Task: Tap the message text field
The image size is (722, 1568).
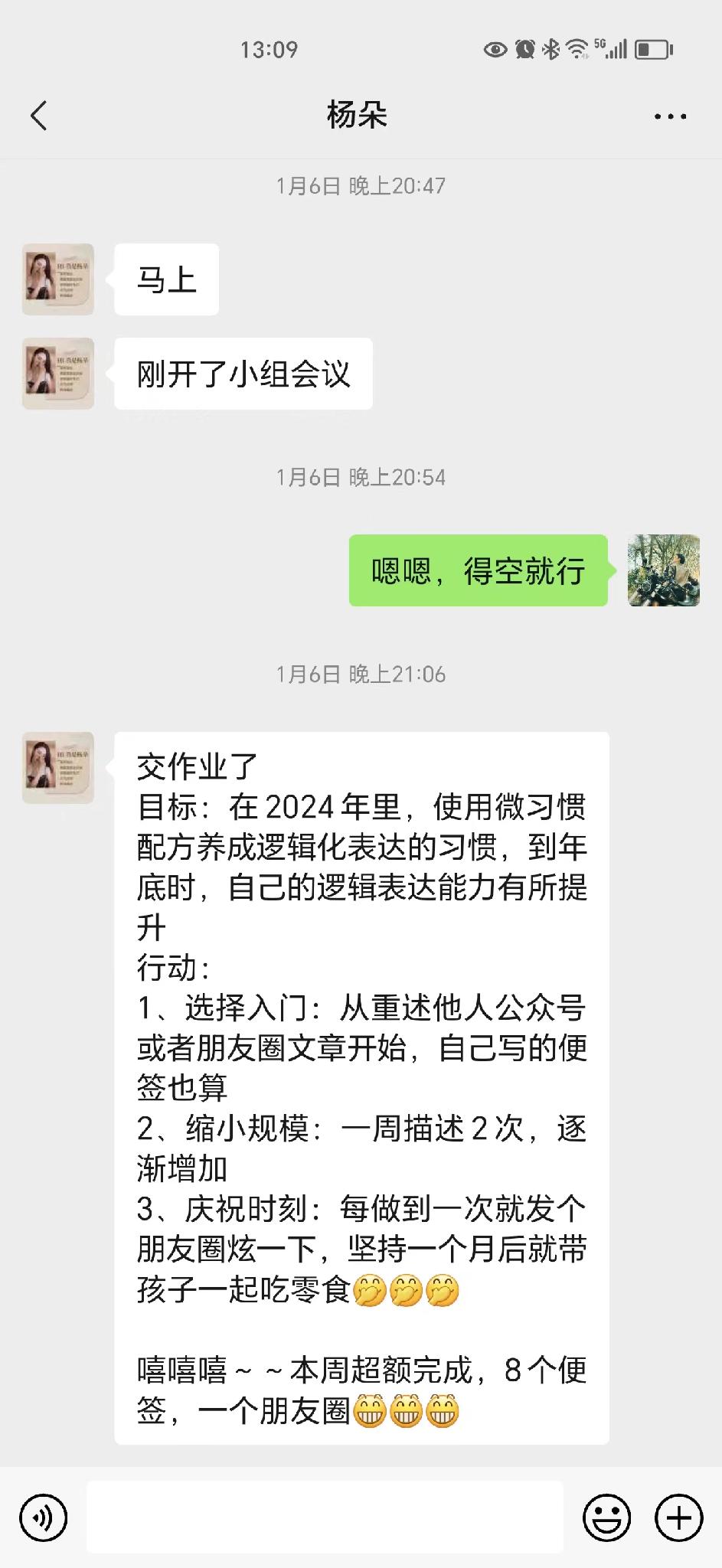Action: coord(325,1517)
